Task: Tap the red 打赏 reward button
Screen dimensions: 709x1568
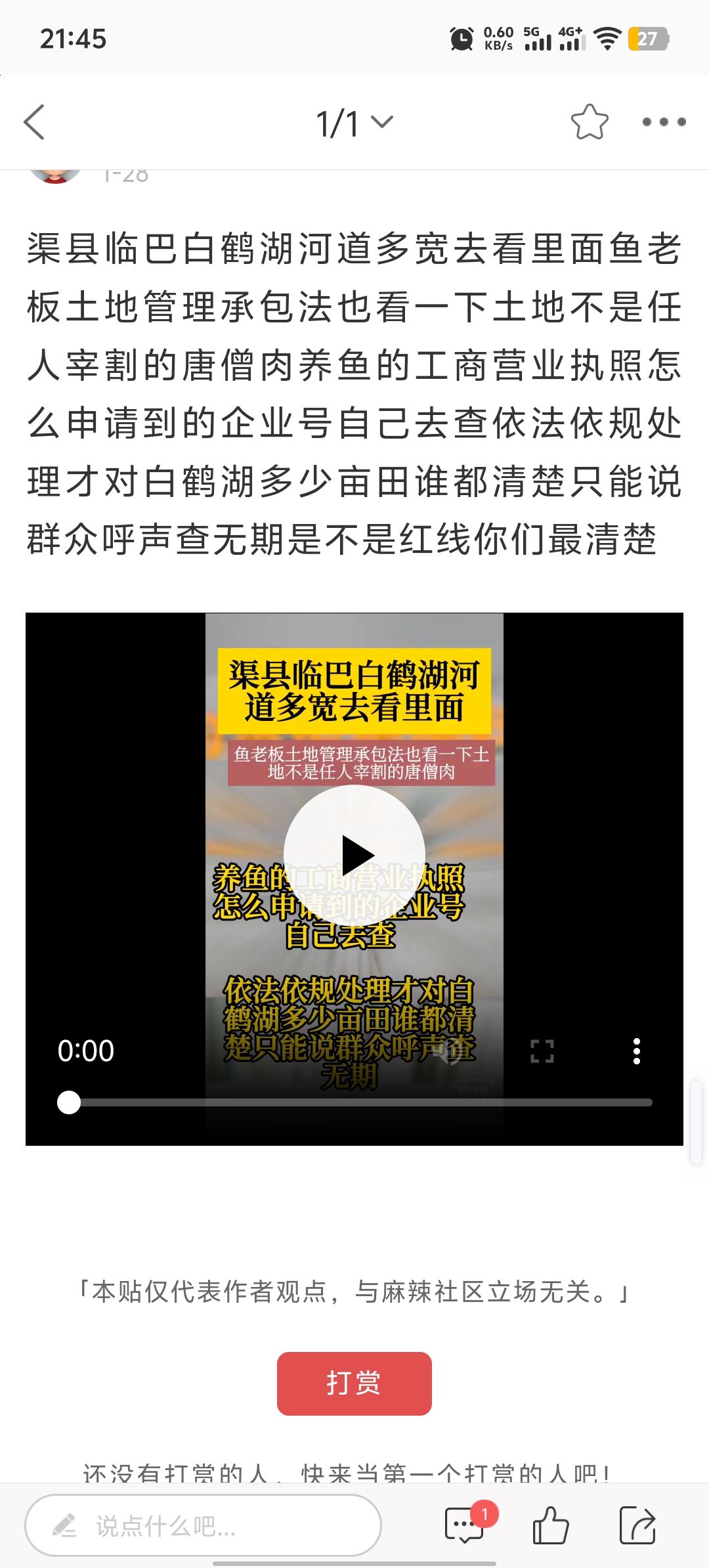Action: (x=354, y=1383)
